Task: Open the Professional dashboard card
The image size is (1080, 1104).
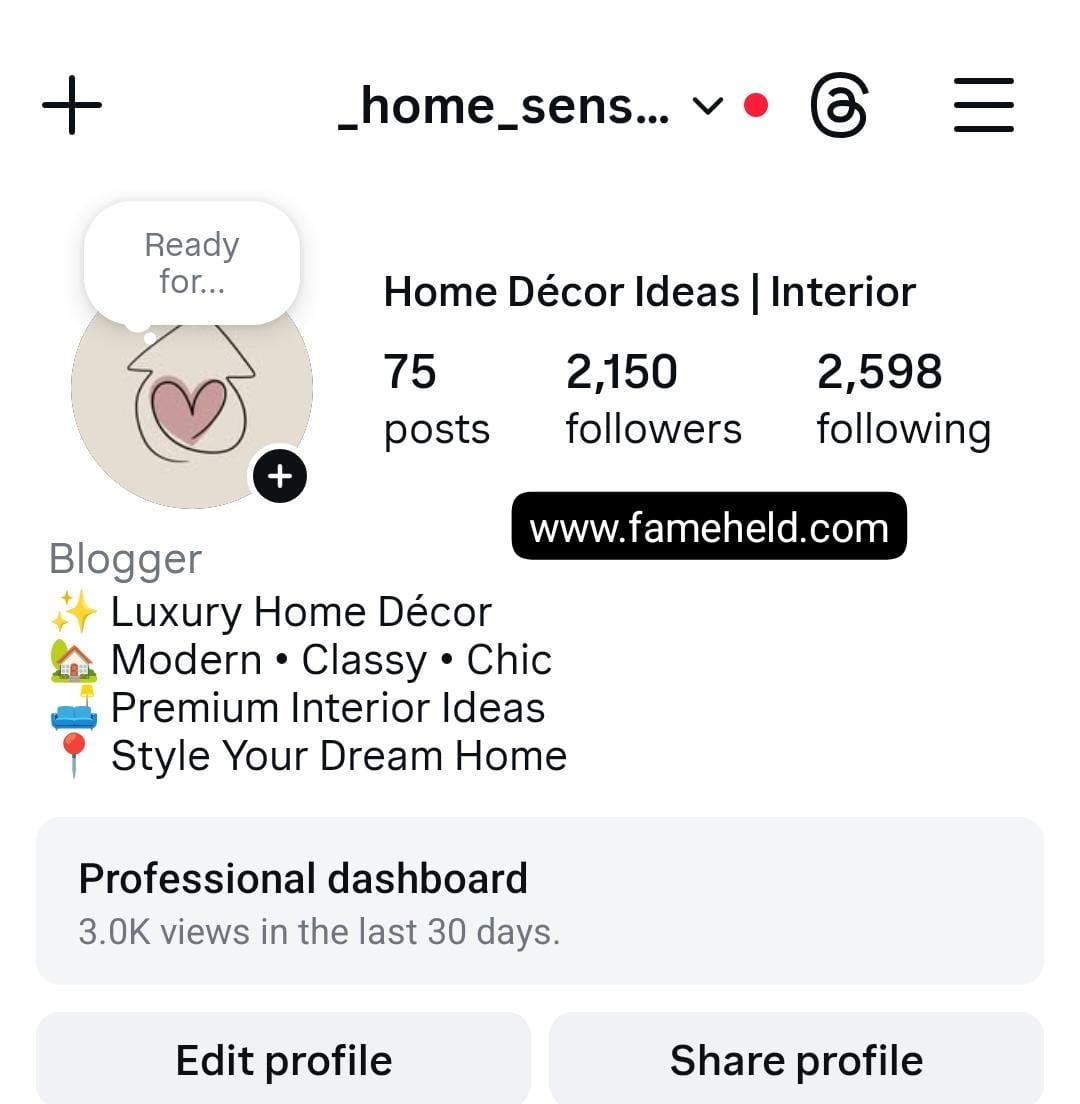Action: point(540,901)
